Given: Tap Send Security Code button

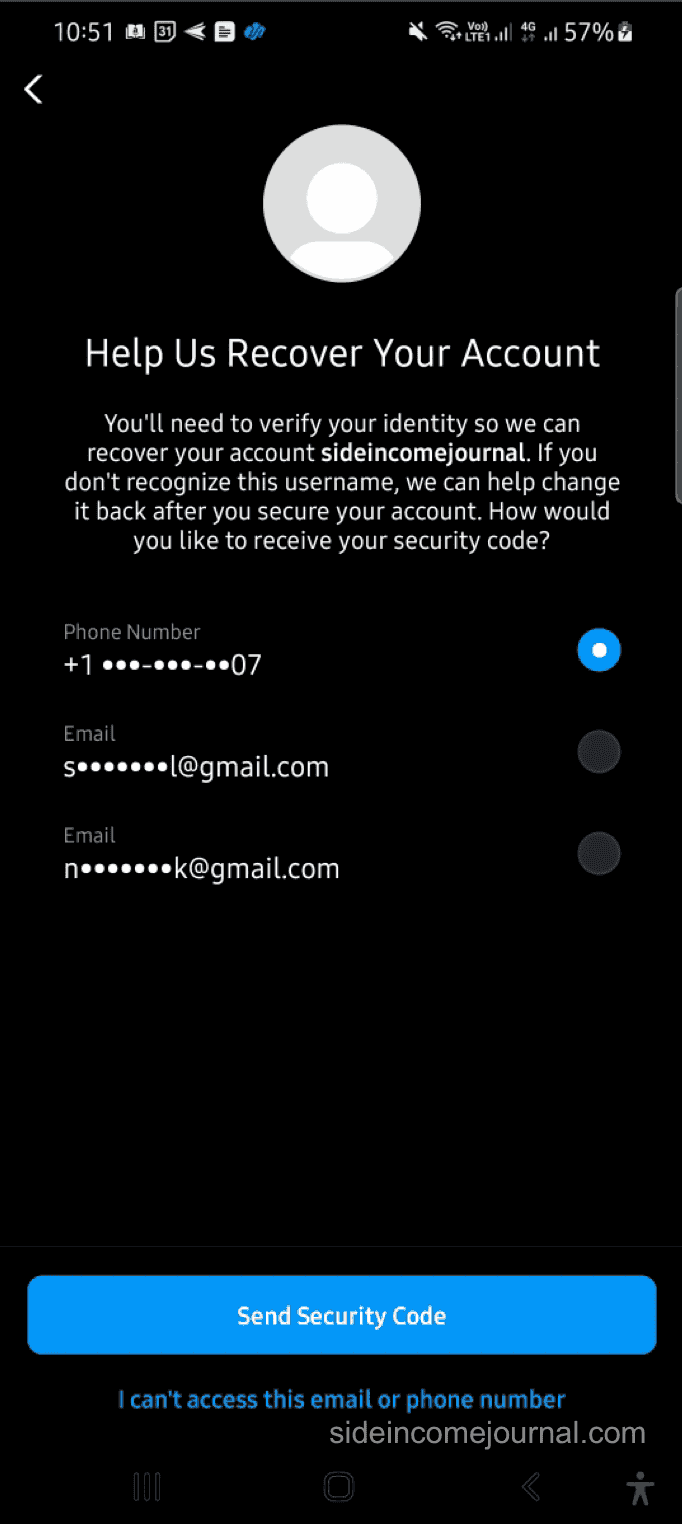Looking at the screenshot, I should [341, 1315].
